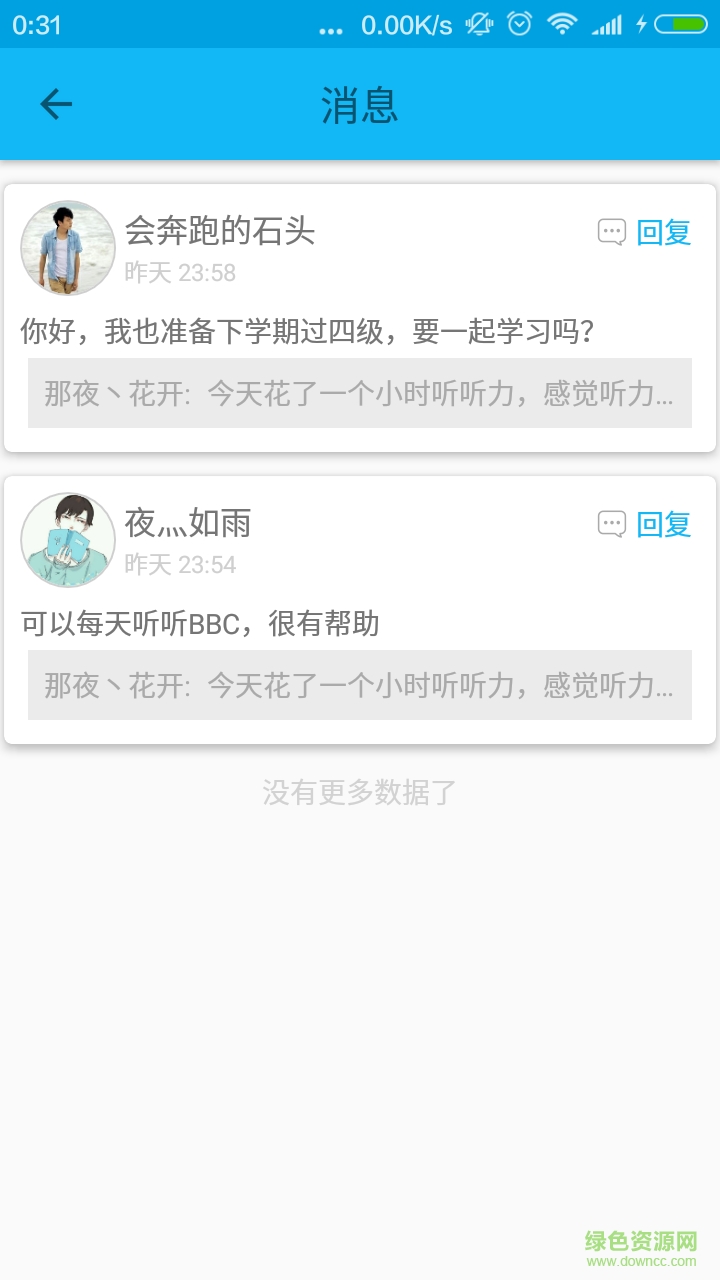Viewport: 720px width, 1280px height.
Task: Tap the clock showing 0:31
Action: click(x=33, y=26)
